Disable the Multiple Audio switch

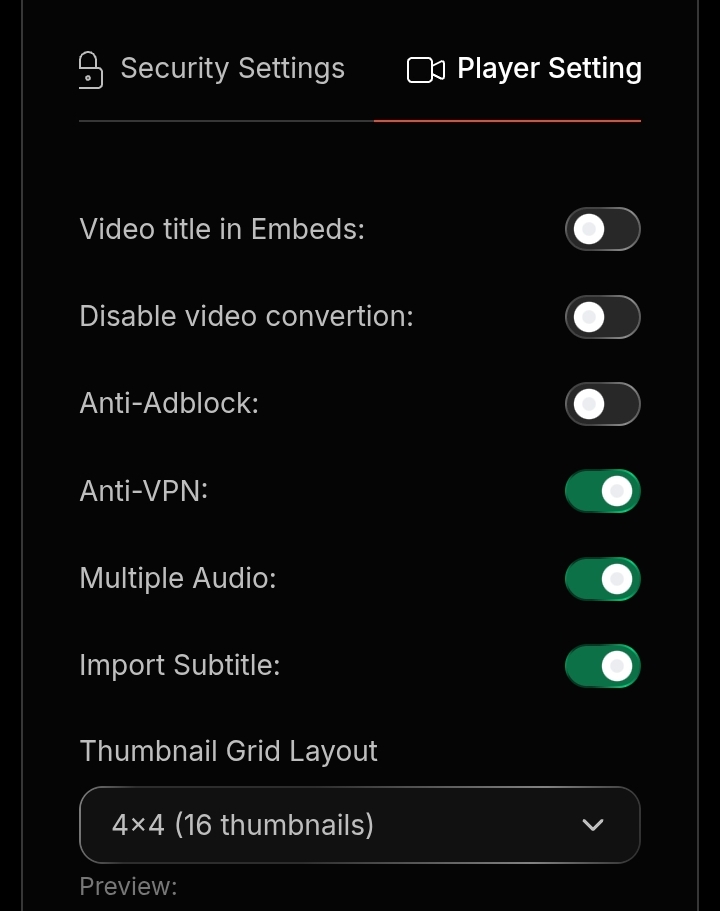click(602, 579)
